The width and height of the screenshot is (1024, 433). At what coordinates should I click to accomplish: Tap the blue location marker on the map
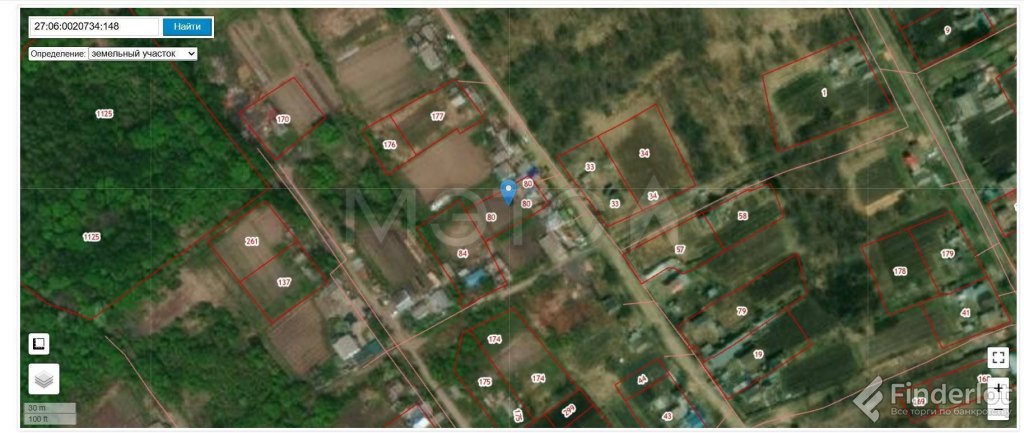[508, 190]
